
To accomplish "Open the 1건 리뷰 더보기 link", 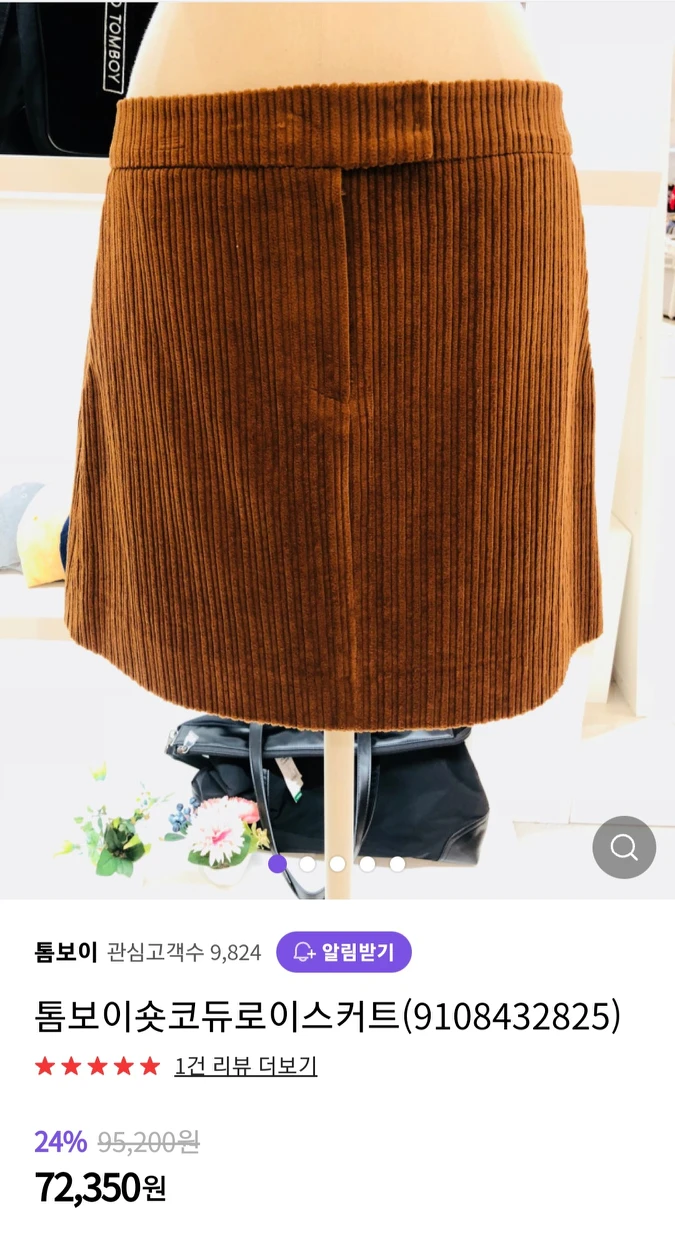I will coord(245,1066).
